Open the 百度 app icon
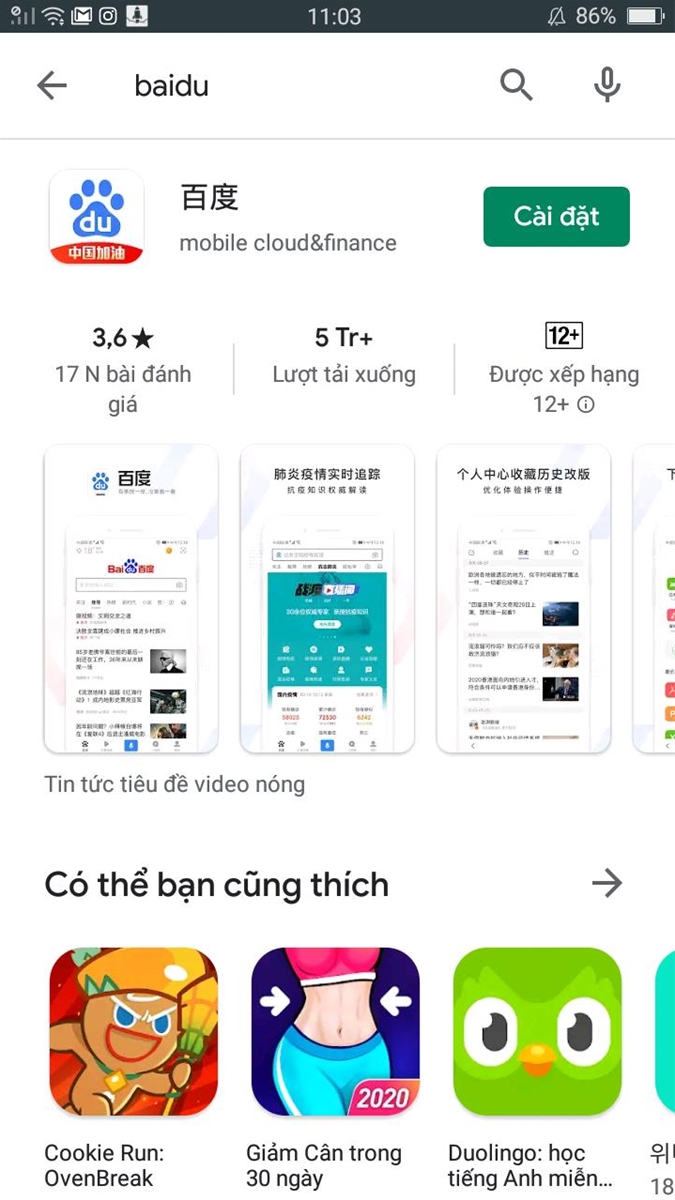675x1200 pixels. coord(97,217)
